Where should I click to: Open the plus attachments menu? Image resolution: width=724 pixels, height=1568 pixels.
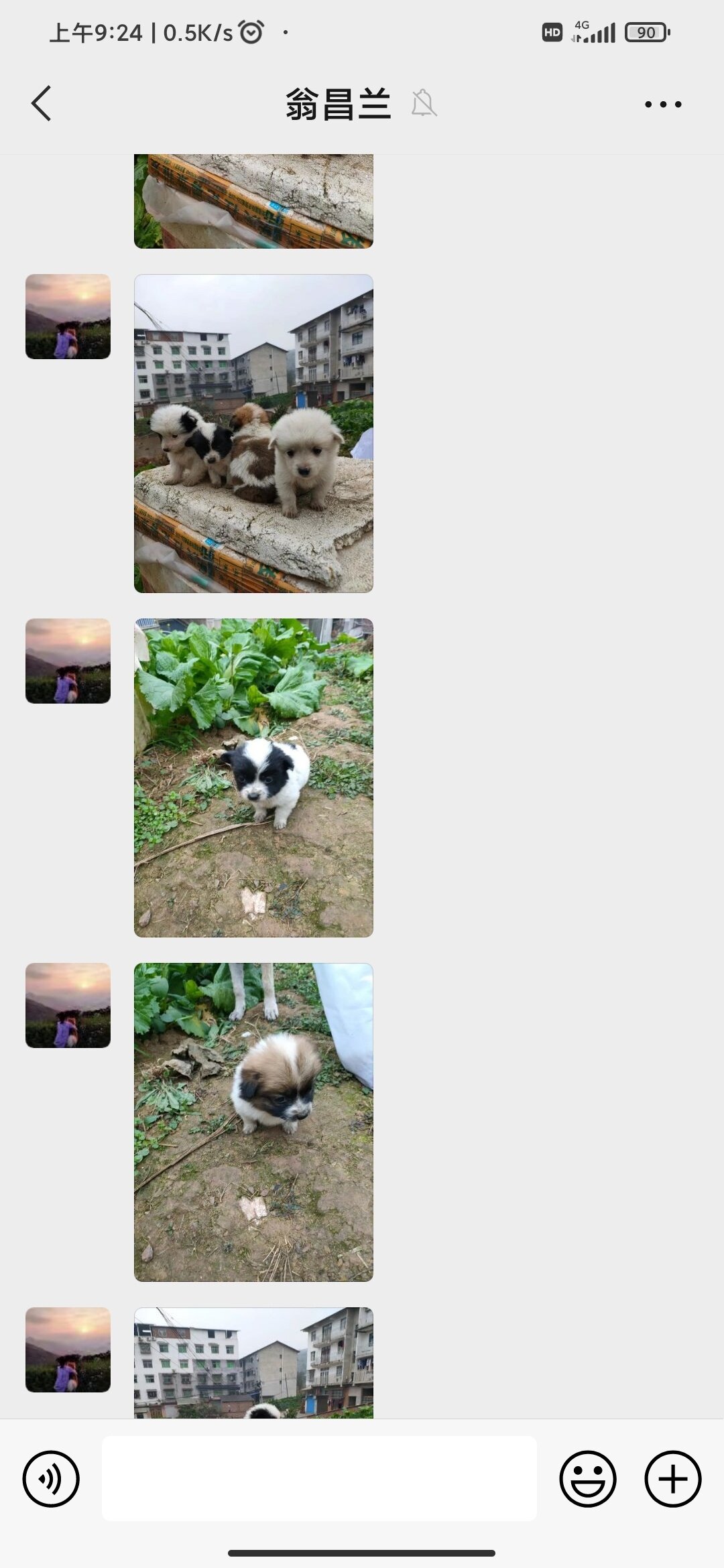tap(672, 1478)
